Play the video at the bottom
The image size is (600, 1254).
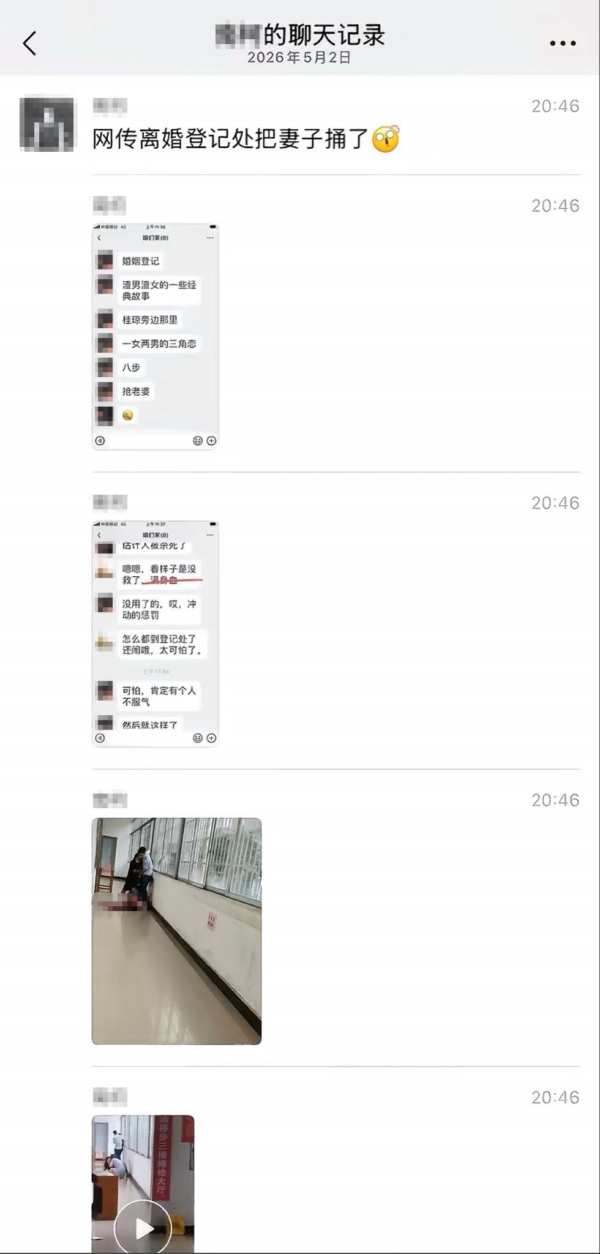point(143,1227)
